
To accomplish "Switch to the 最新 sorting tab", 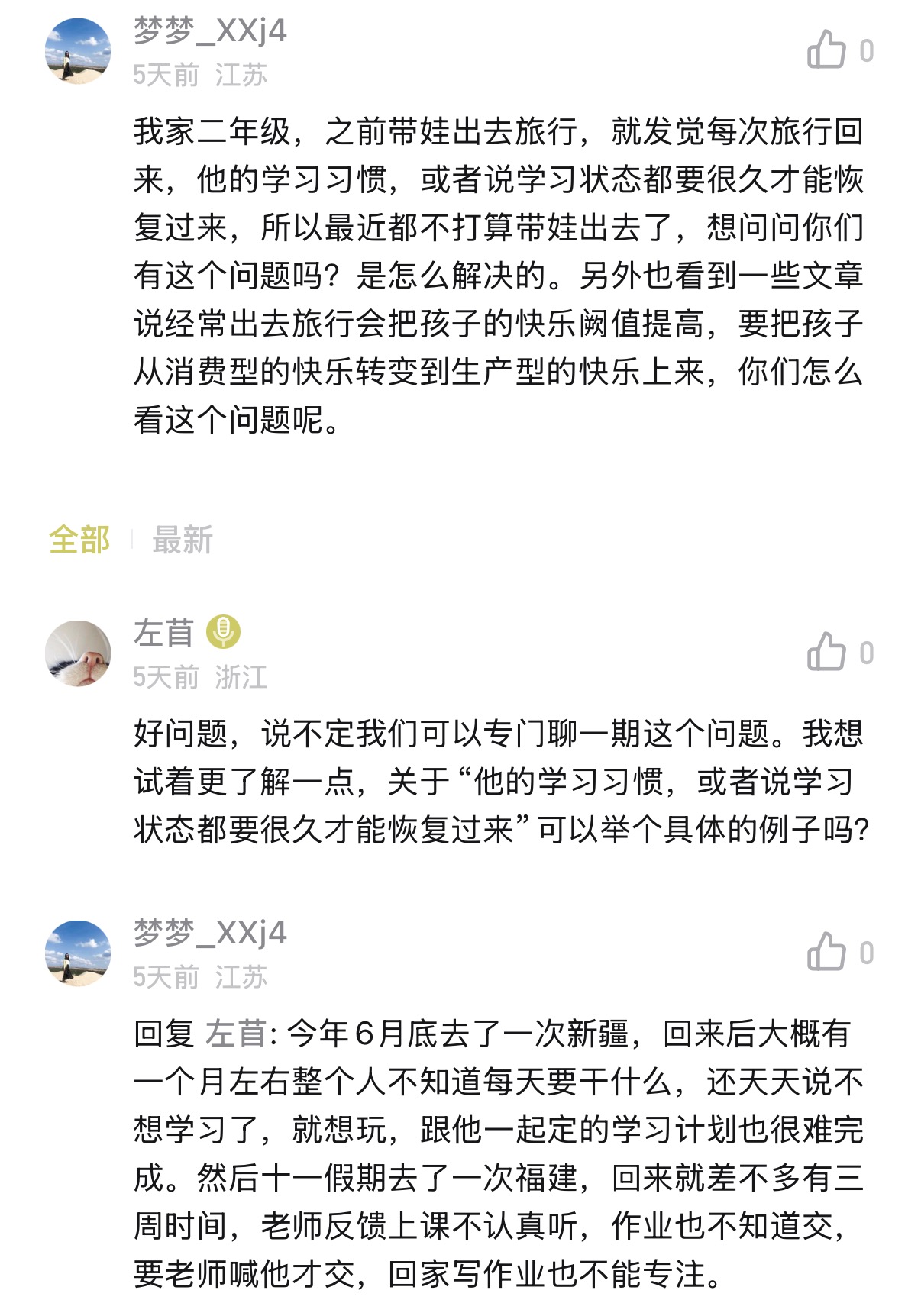I will pos(182,540).
